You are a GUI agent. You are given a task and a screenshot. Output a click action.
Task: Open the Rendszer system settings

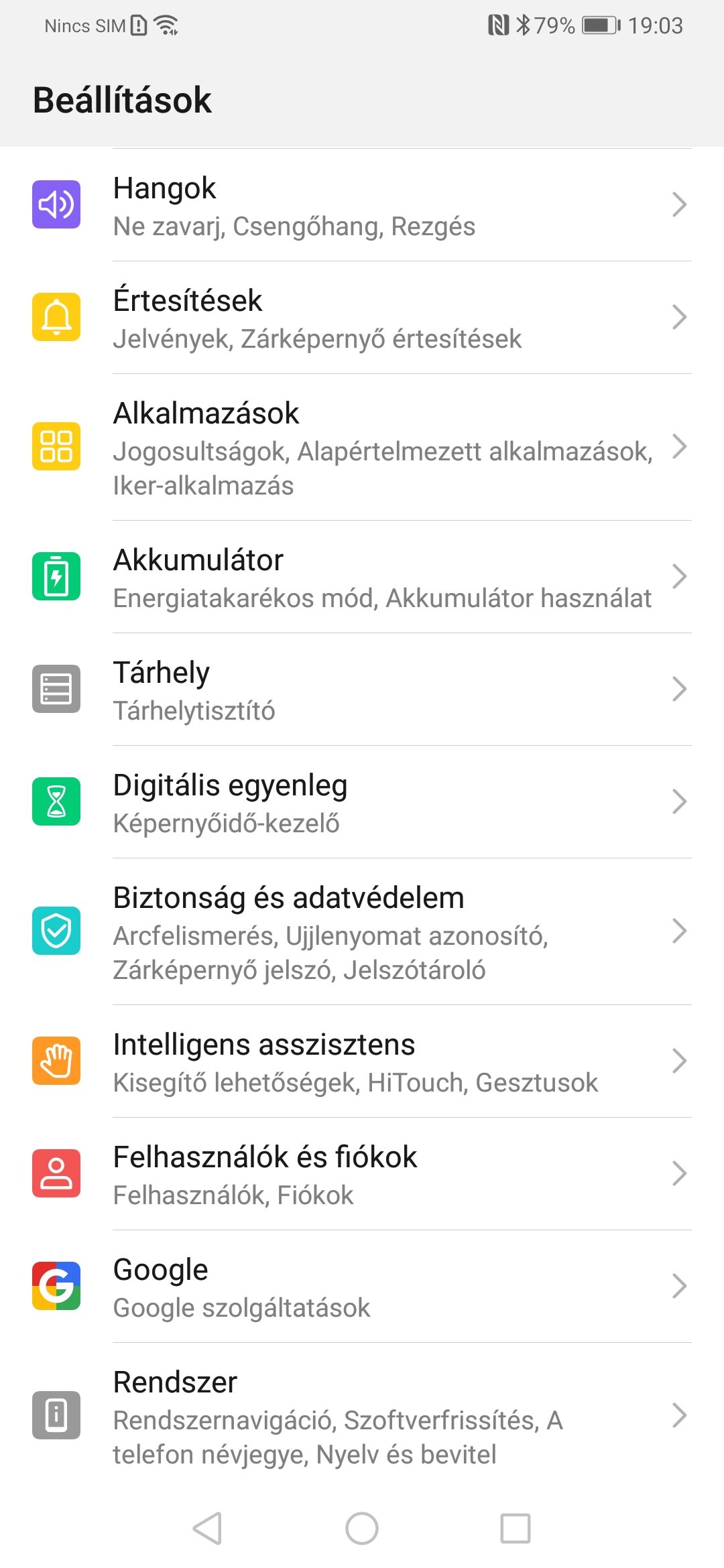click(x=362, y=1416)
